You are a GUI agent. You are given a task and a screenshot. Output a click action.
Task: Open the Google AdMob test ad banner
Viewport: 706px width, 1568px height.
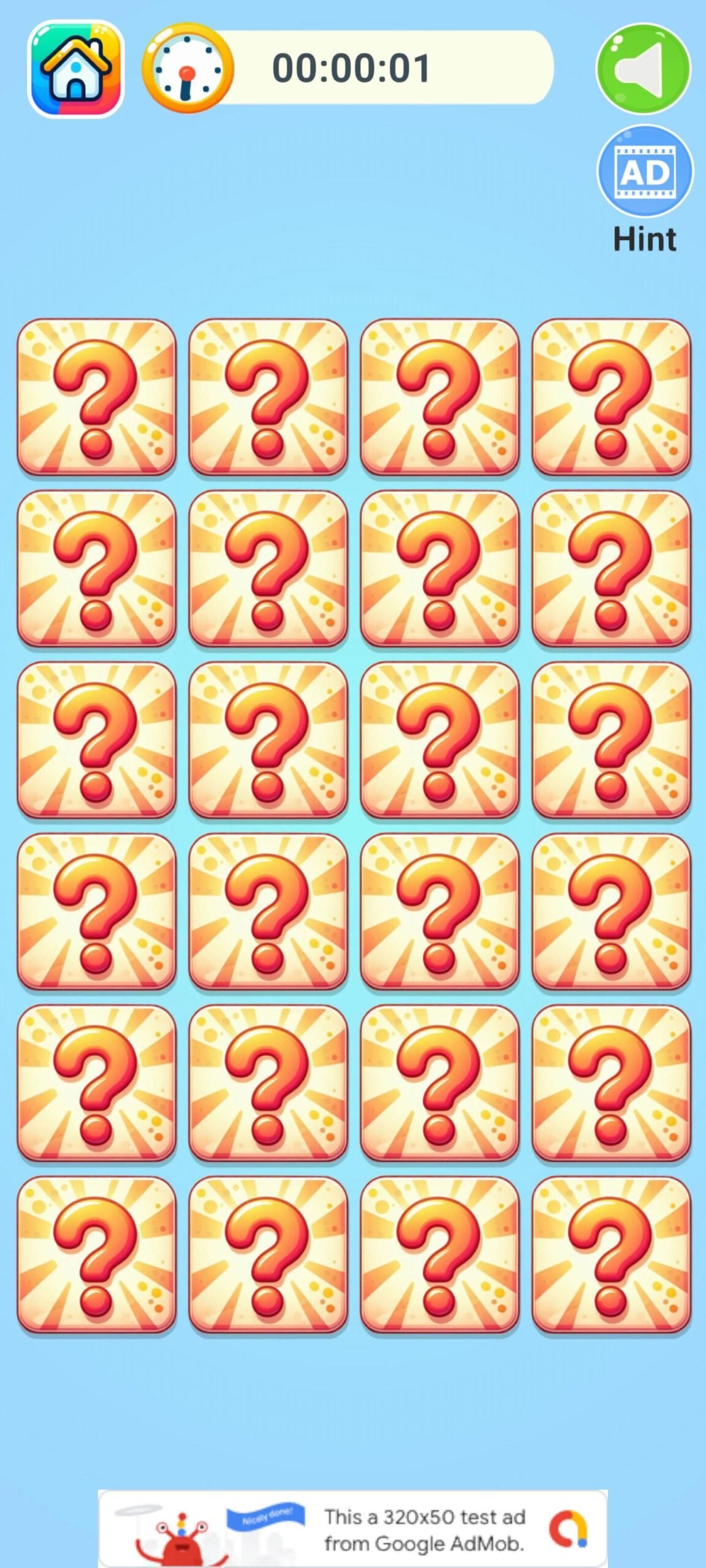(x=353, y=1528)
